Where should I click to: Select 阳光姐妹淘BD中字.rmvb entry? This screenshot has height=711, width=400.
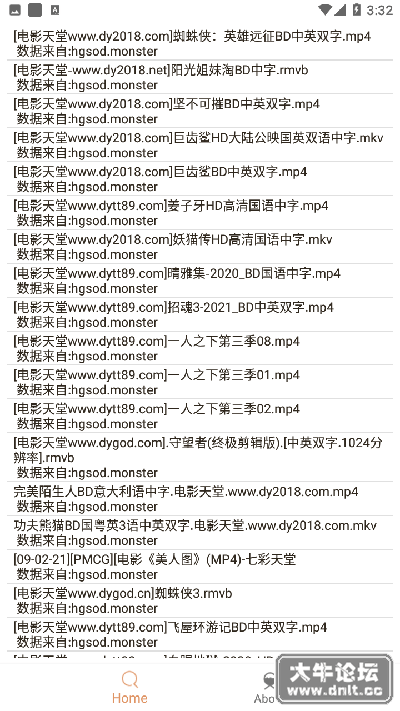[200, 77]
